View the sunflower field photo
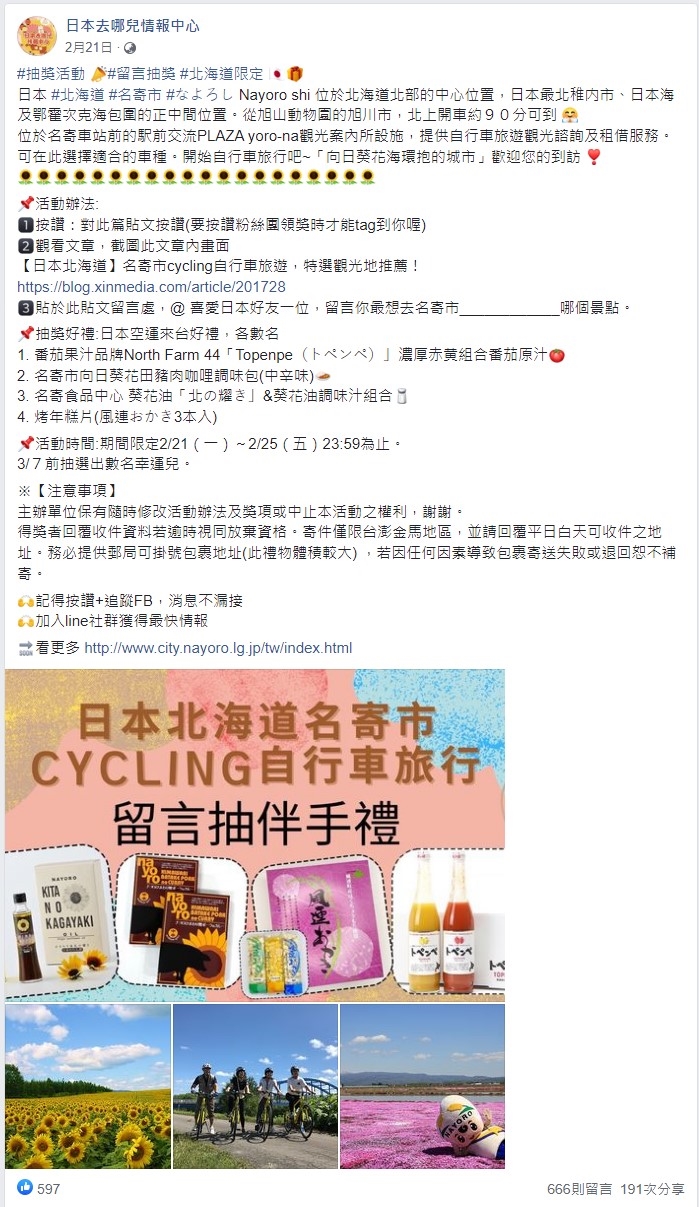The height and width of the screenshot is (1207, 699). coord(87,1087)
